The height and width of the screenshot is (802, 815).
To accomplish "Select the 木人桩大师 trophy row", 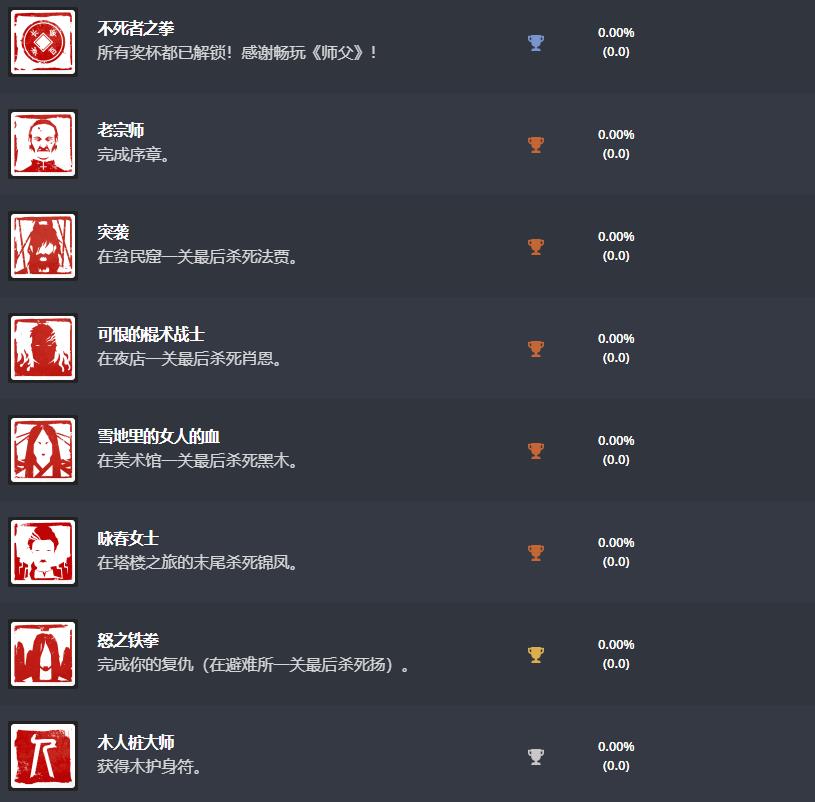I will (136, 743).
